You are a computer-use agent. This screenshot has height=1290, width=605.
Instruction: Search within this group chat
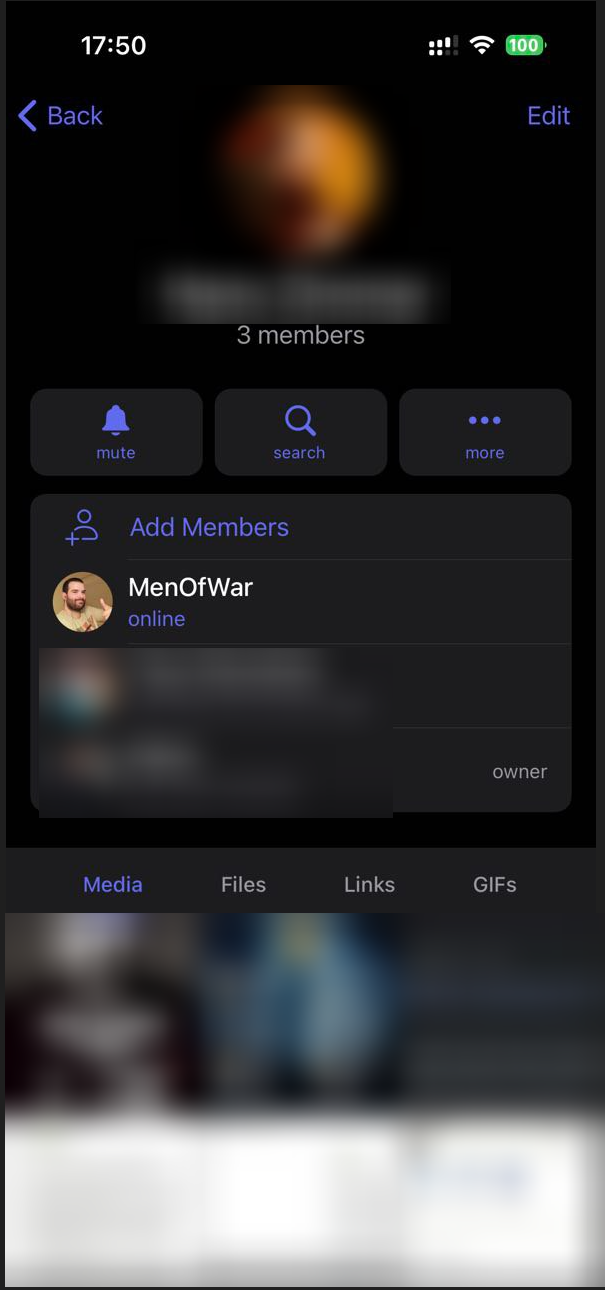pos(300,432)
